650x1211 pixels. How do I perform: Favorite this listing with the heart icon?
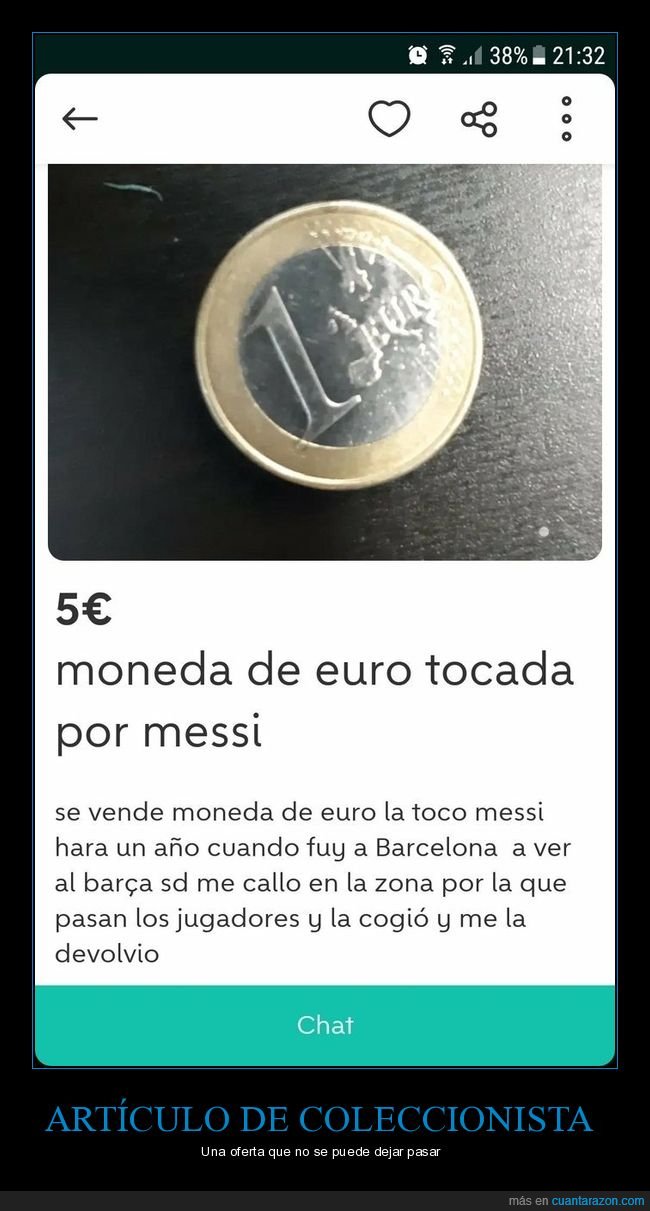(389, 119)
